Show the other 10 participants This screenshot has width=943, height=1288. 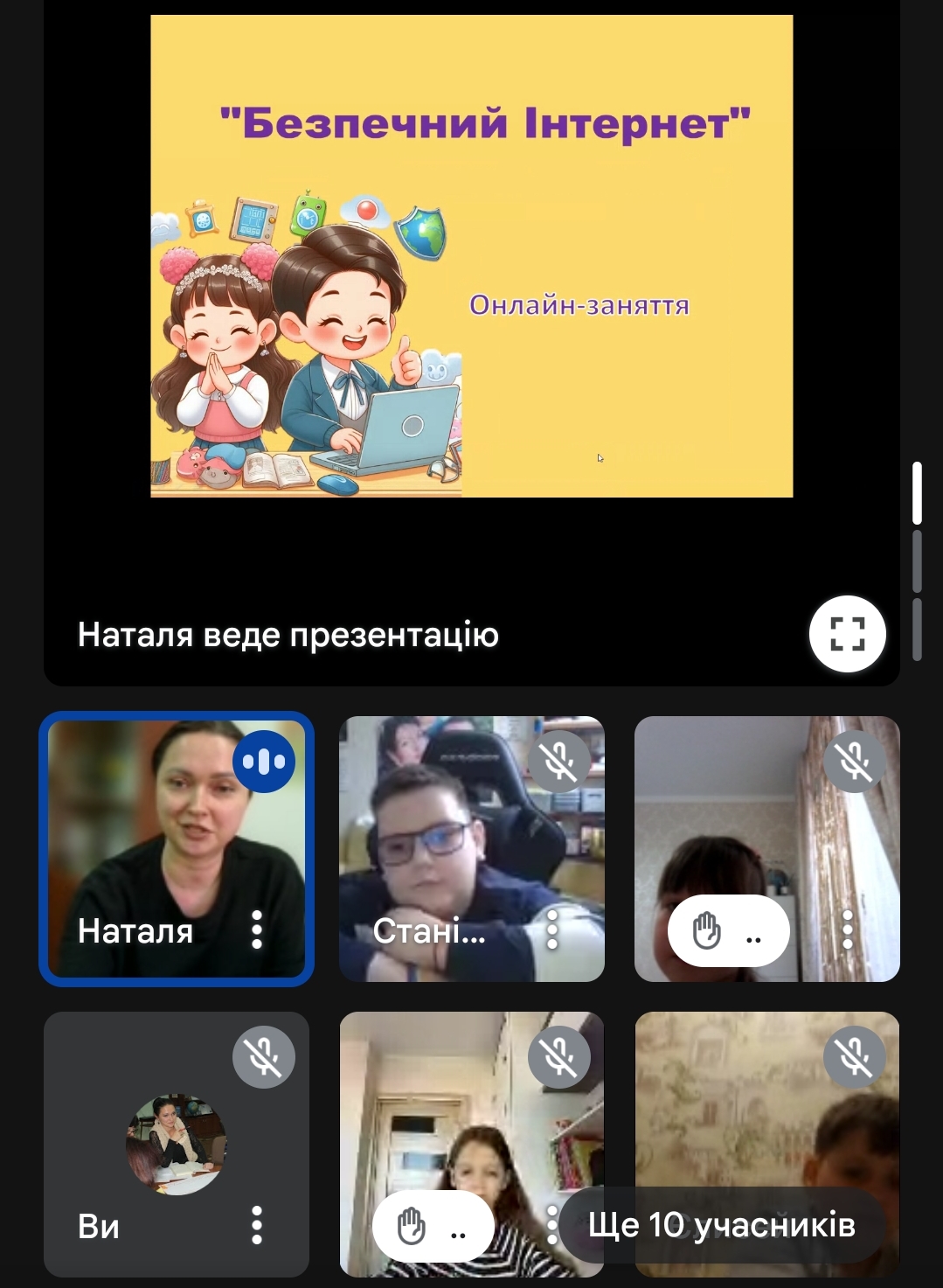[x=722, y=1225]
